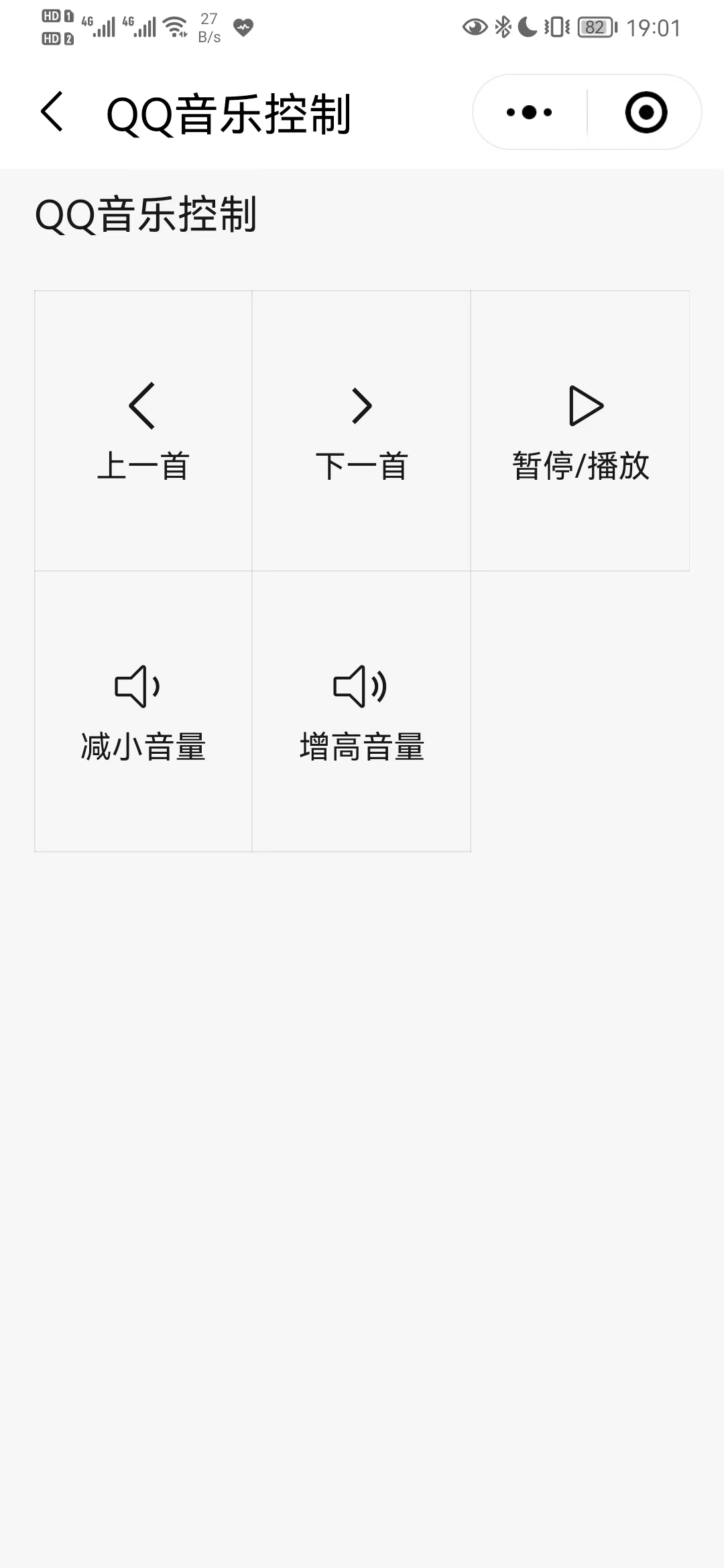The height and width of the screenshot is (1568, 724).
Task: Open the mini program three-dot menu
Action: [530, 112]
